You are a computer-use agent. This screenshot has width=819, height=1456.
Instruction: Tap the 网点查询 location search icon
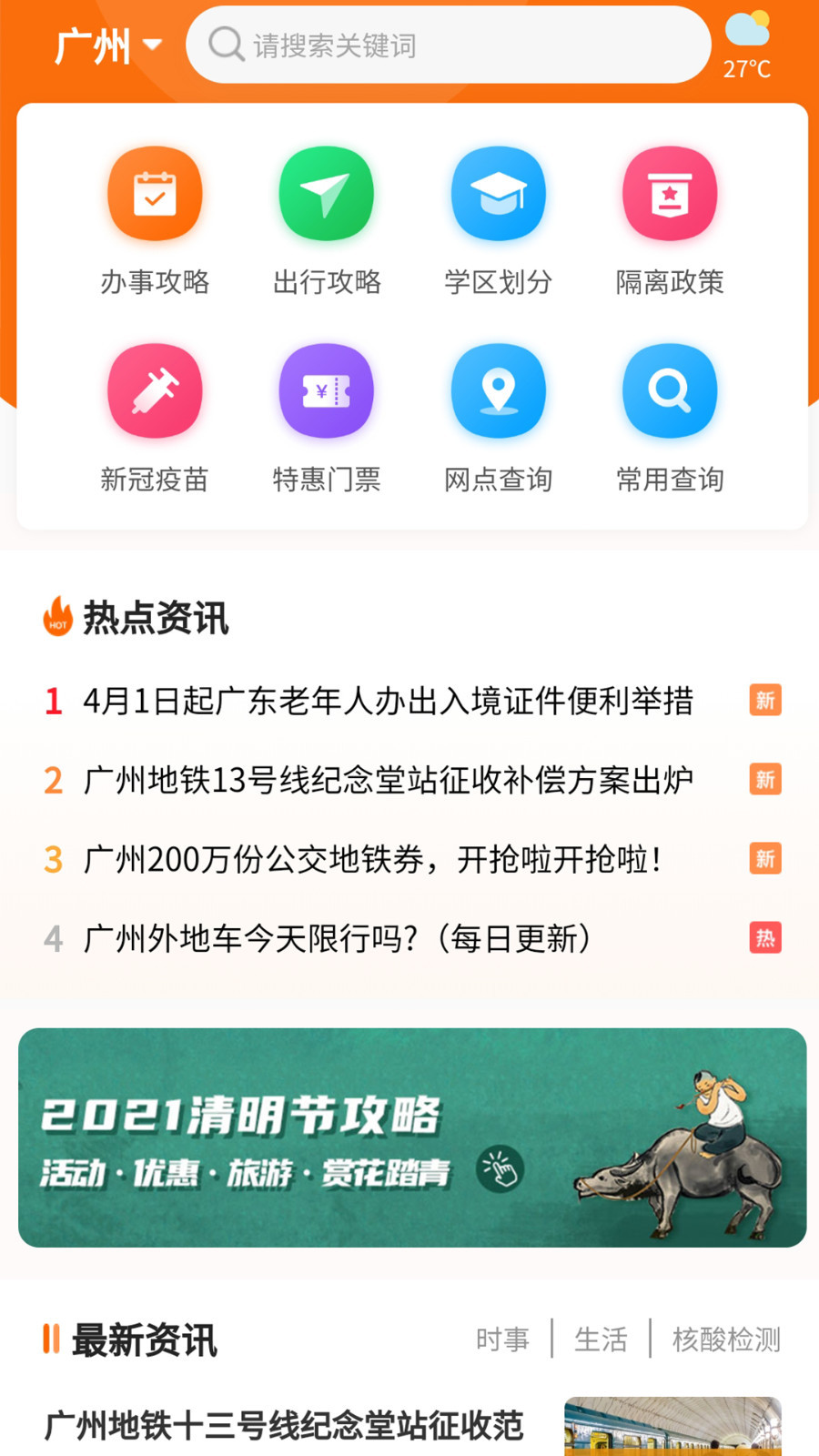(x=498, y=390)
